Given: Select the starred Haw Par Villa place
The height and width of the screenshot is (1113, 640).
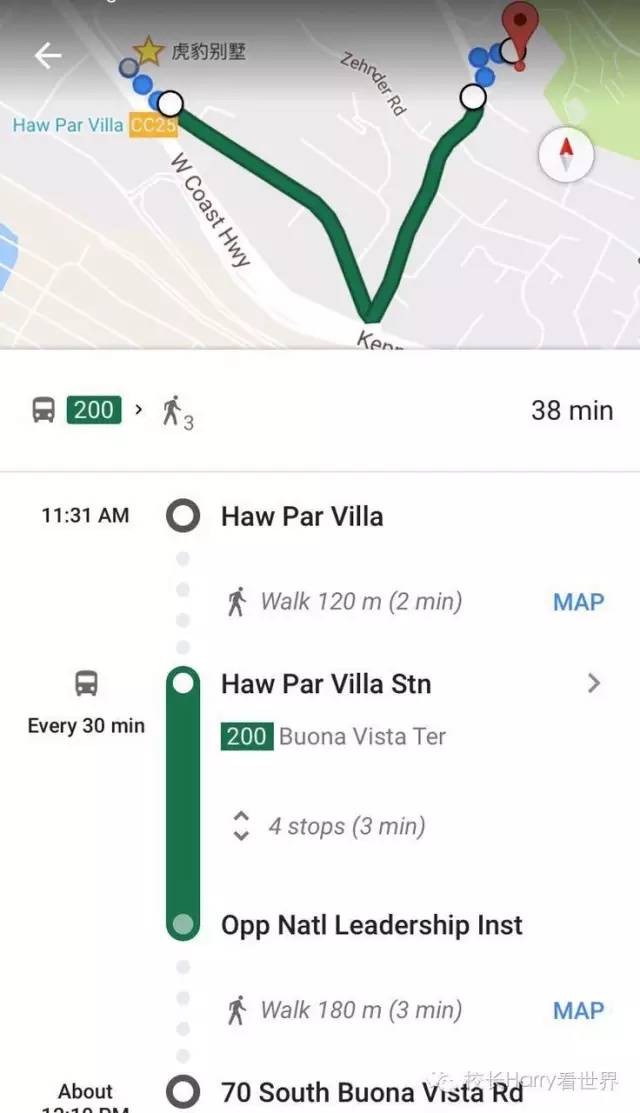Looking at the screenshot, I should (x=149, y=50).
